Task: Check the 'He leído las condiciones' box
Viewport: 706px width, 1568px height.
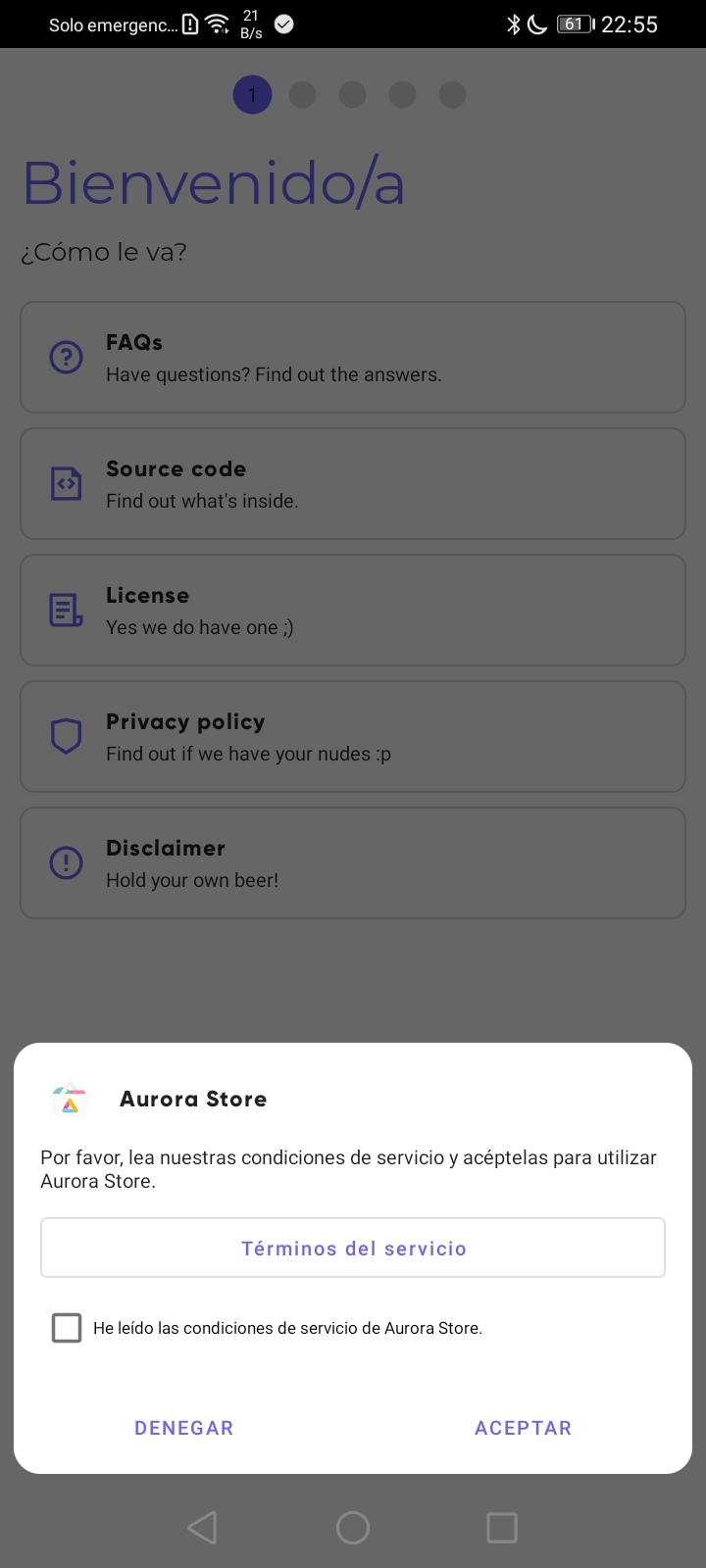Action: 67,1328
